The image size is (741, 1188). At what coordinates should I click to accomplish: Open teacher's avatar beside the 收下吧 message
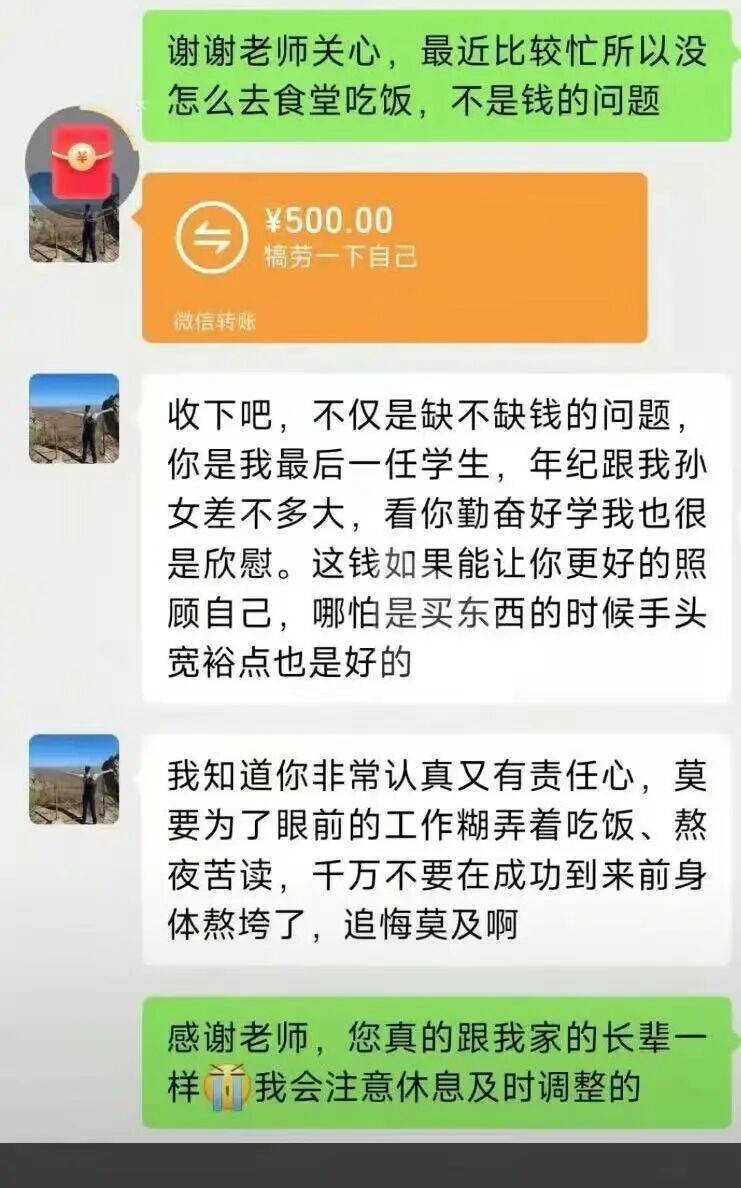point(74,419)
